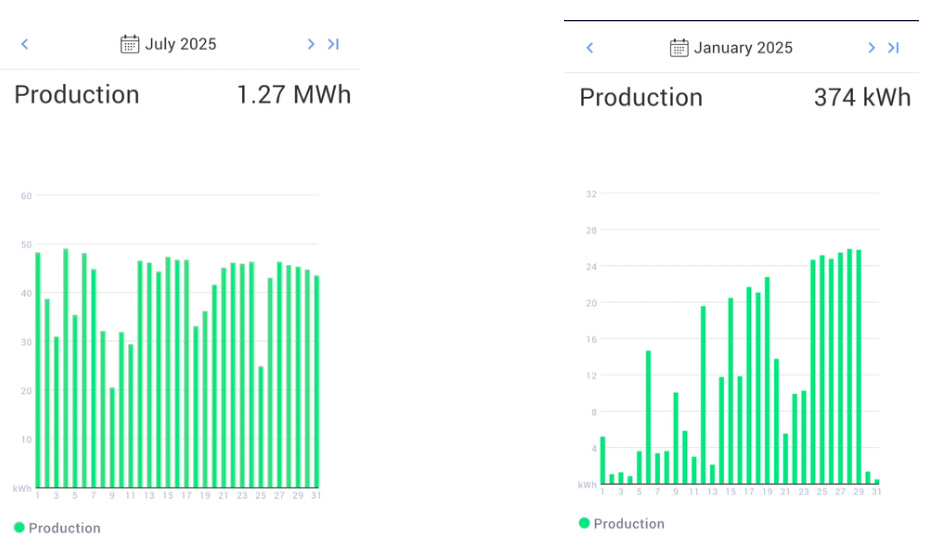Jump to latest period from July 2025

pos(334,44)
